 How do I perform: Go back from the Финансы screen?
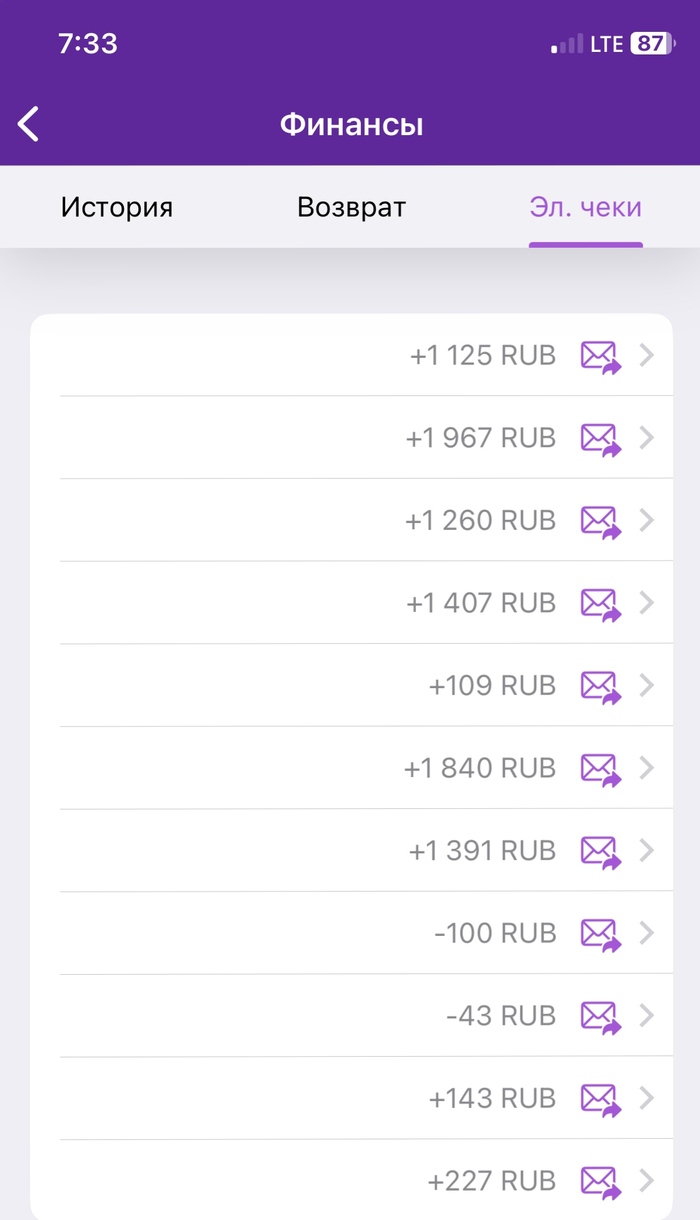(x=29, y=125)
